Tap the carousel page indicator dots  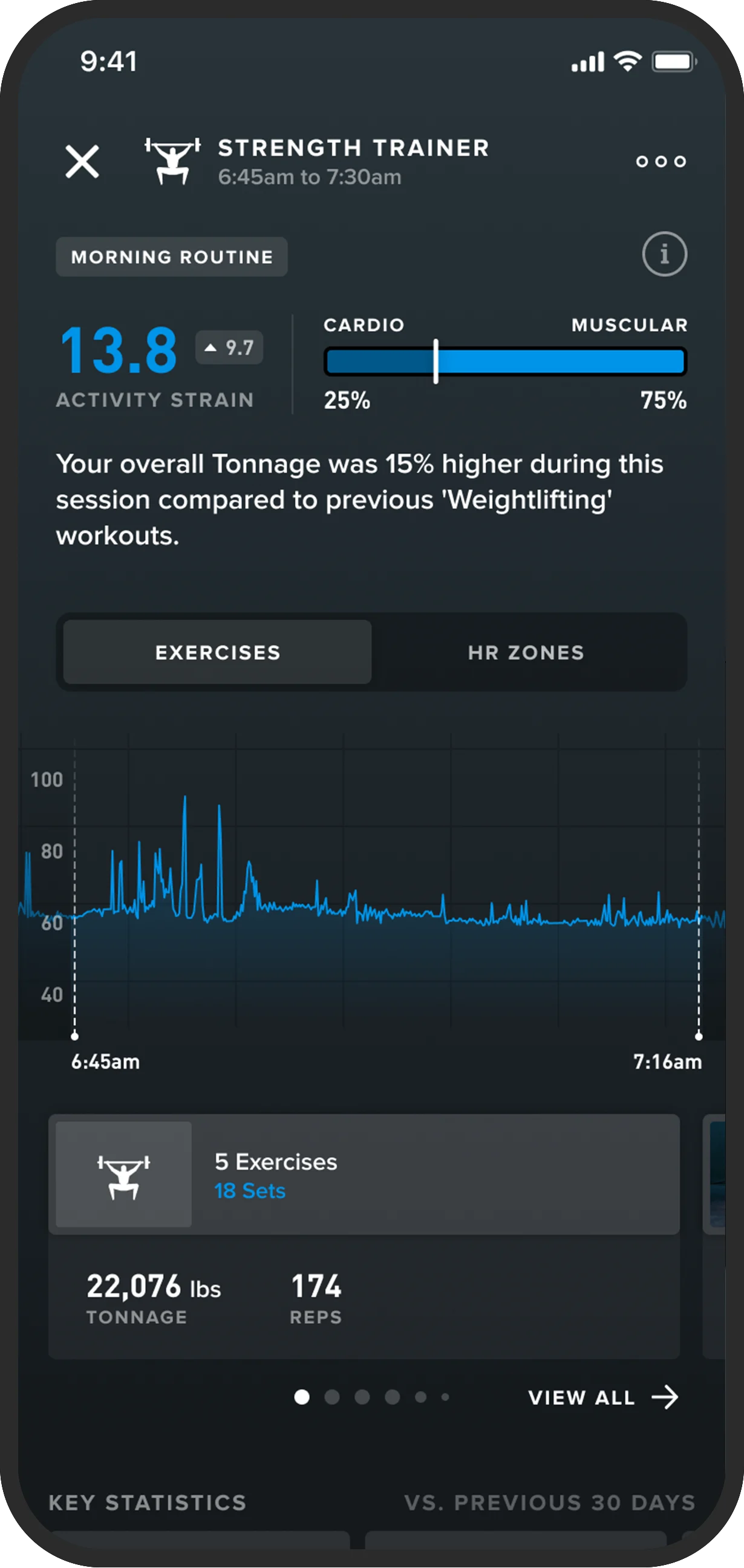(x=371, y=1397)
